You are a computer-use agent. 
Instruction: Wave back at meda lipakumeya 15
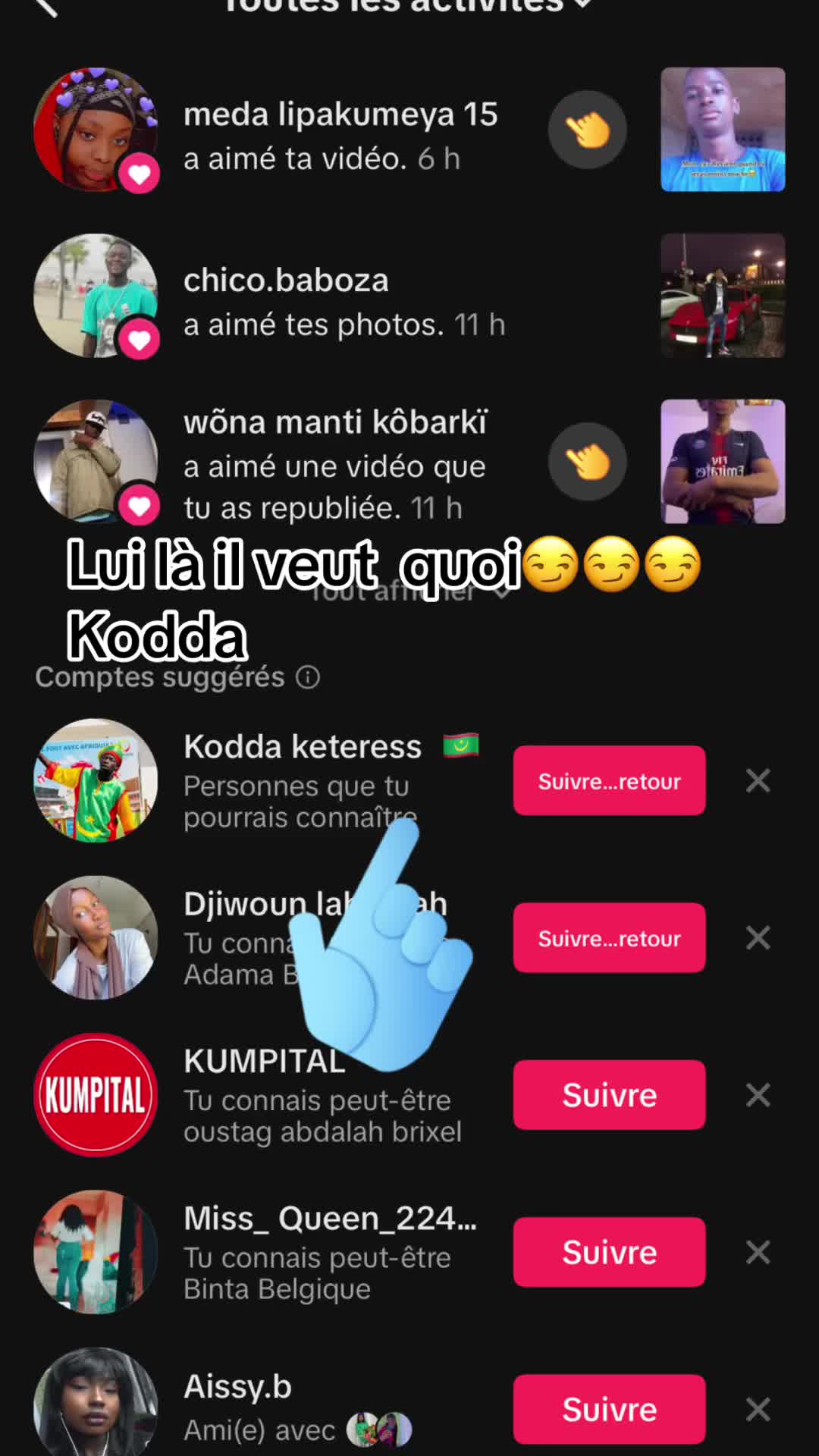587,130
